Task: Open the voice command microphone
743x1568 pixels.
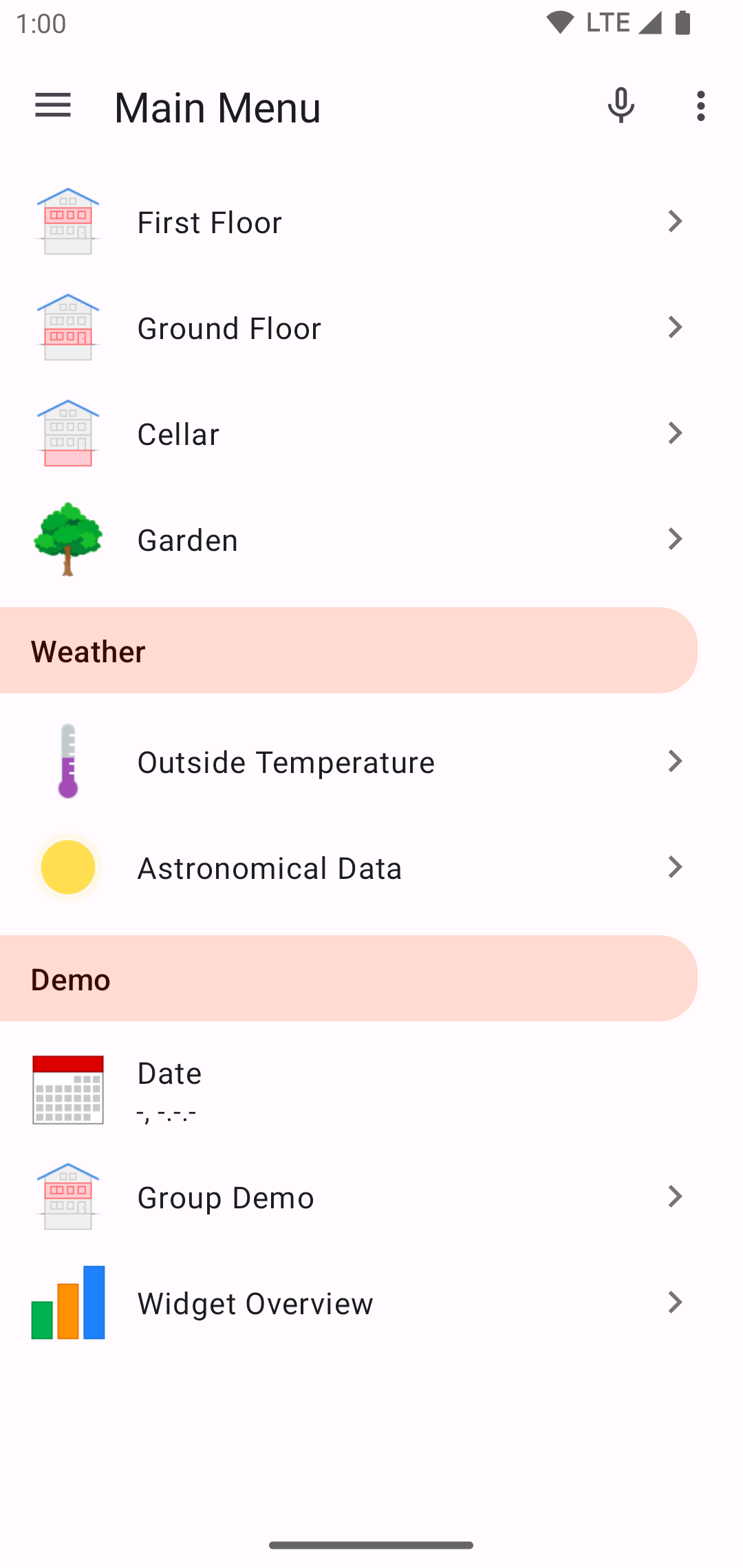Action: tap(620, 106)
